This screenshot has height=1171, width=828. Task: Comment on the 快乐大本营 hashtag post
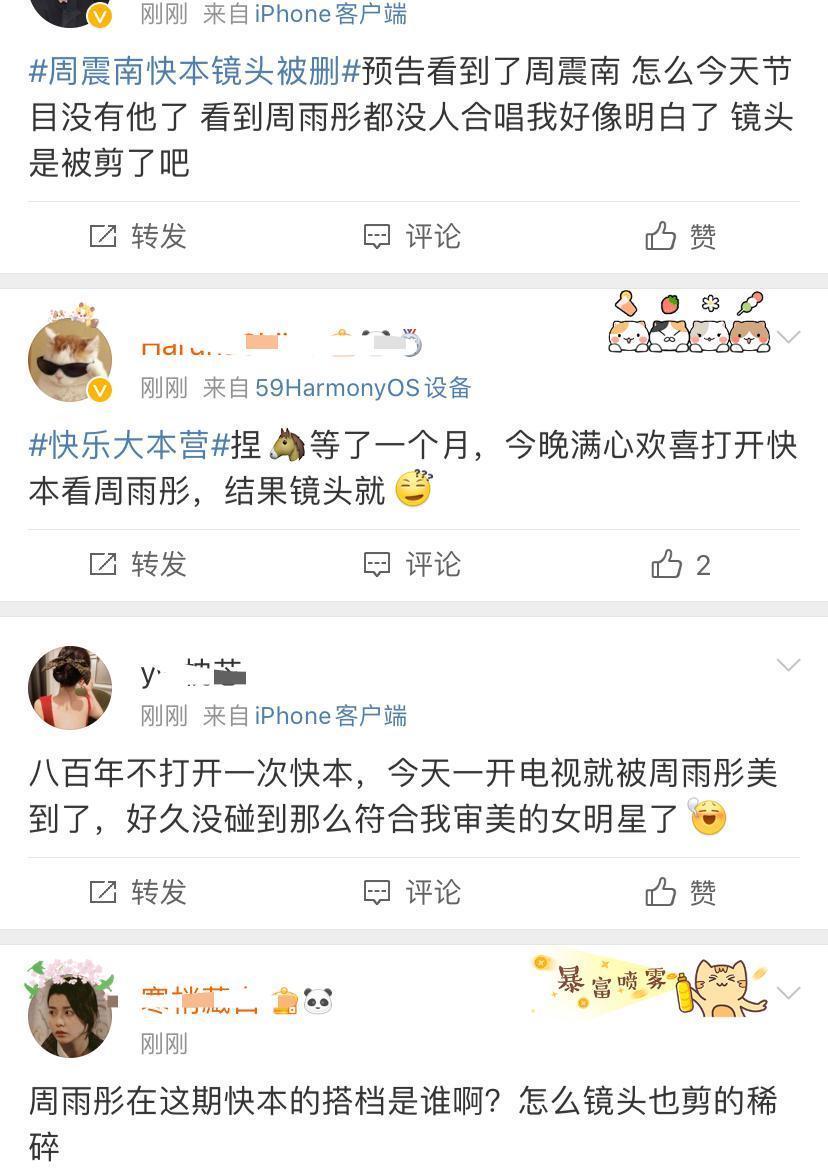pyautogui.click(x=412, y=565)
